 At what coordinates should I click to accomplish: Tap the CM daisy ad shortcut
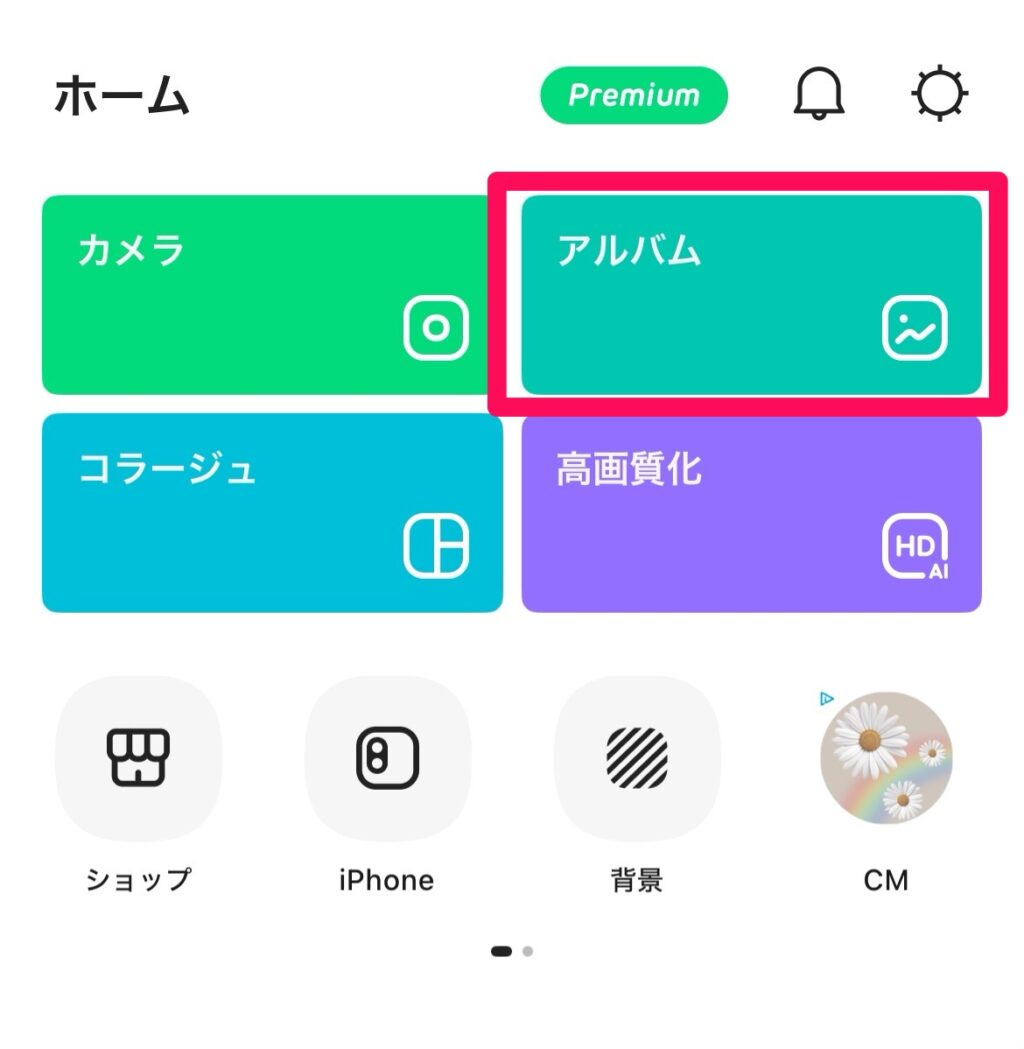point(886,758)
